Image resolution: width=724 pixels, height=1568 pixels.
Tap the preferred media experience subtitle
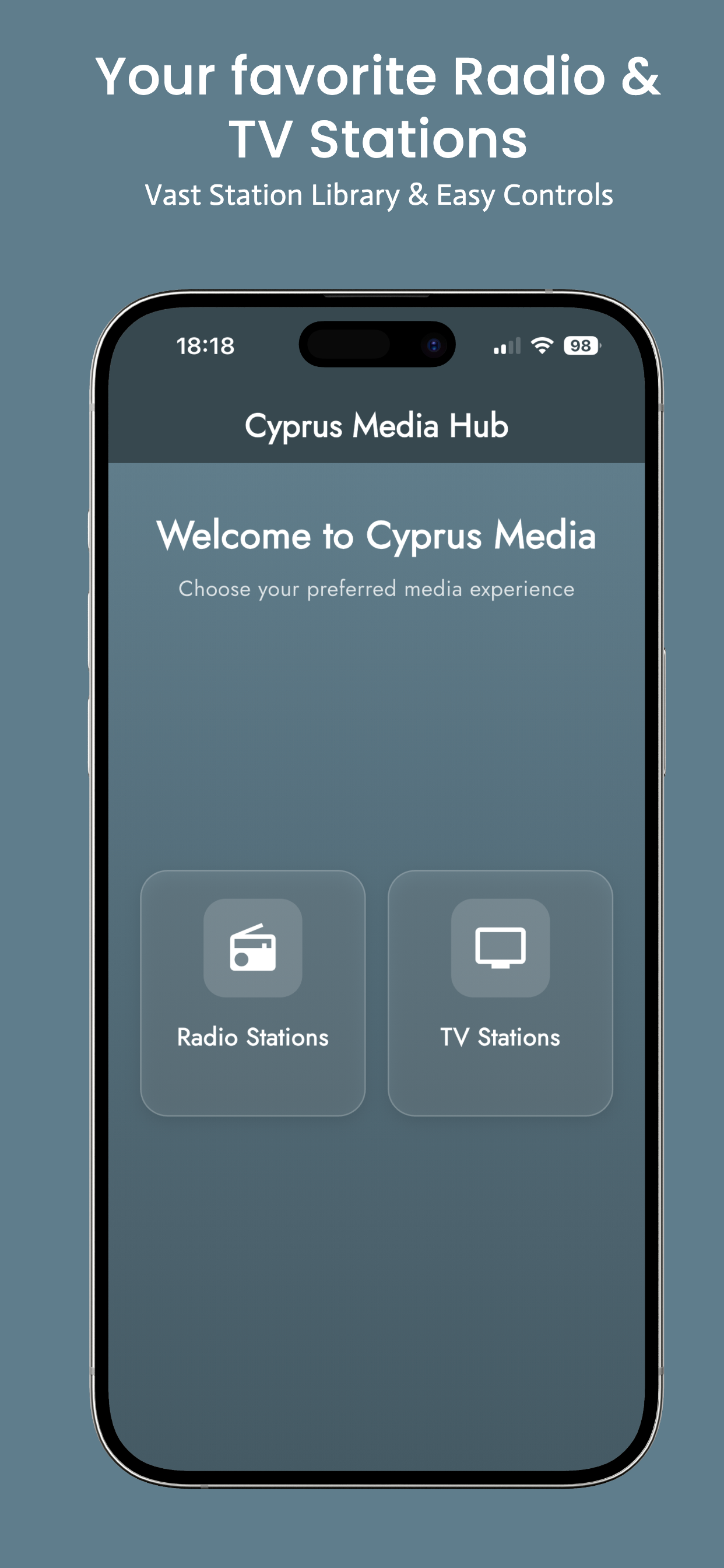[376, 588]
